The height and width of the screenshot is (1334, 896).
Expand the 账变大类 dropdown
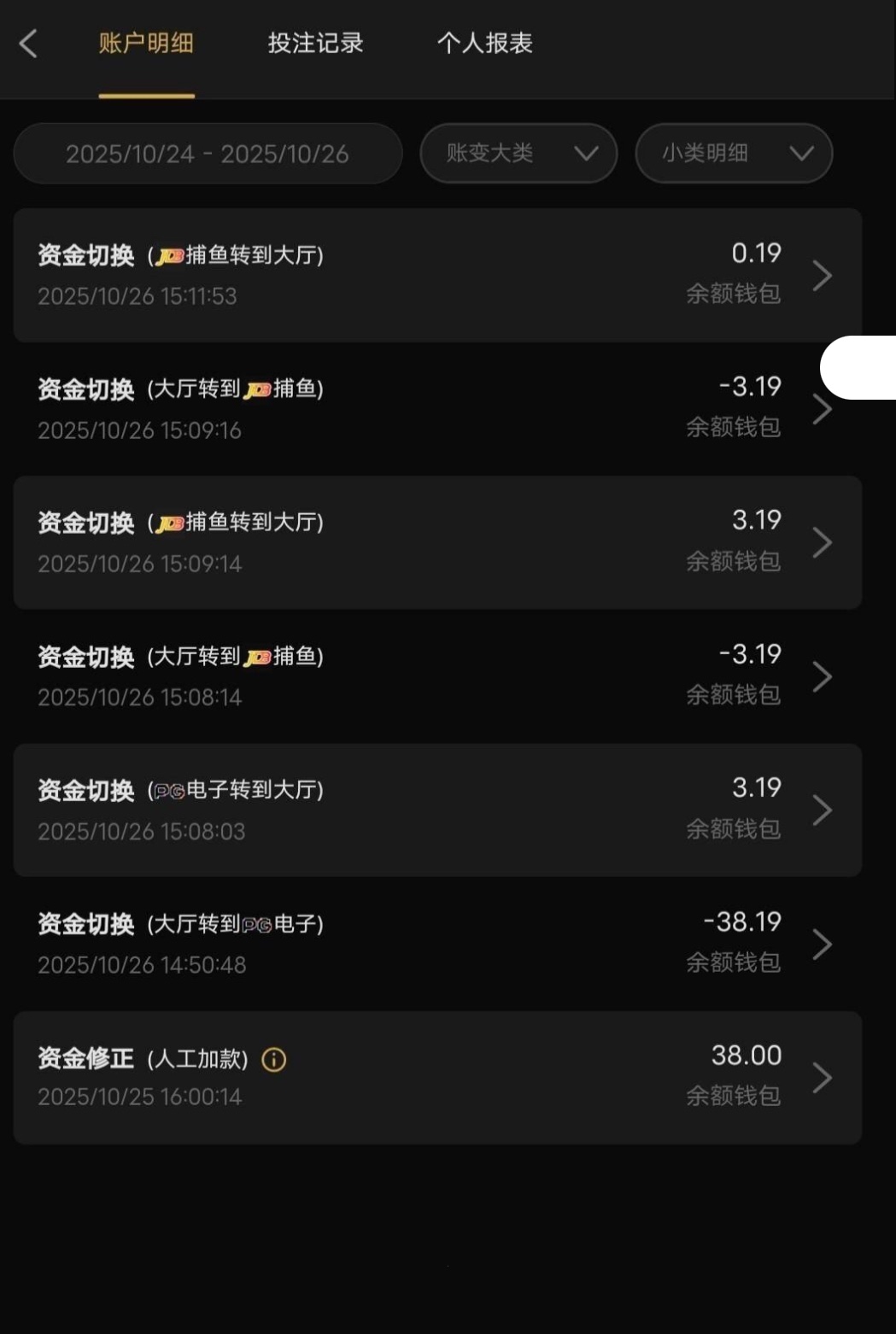tap(518, 154)
